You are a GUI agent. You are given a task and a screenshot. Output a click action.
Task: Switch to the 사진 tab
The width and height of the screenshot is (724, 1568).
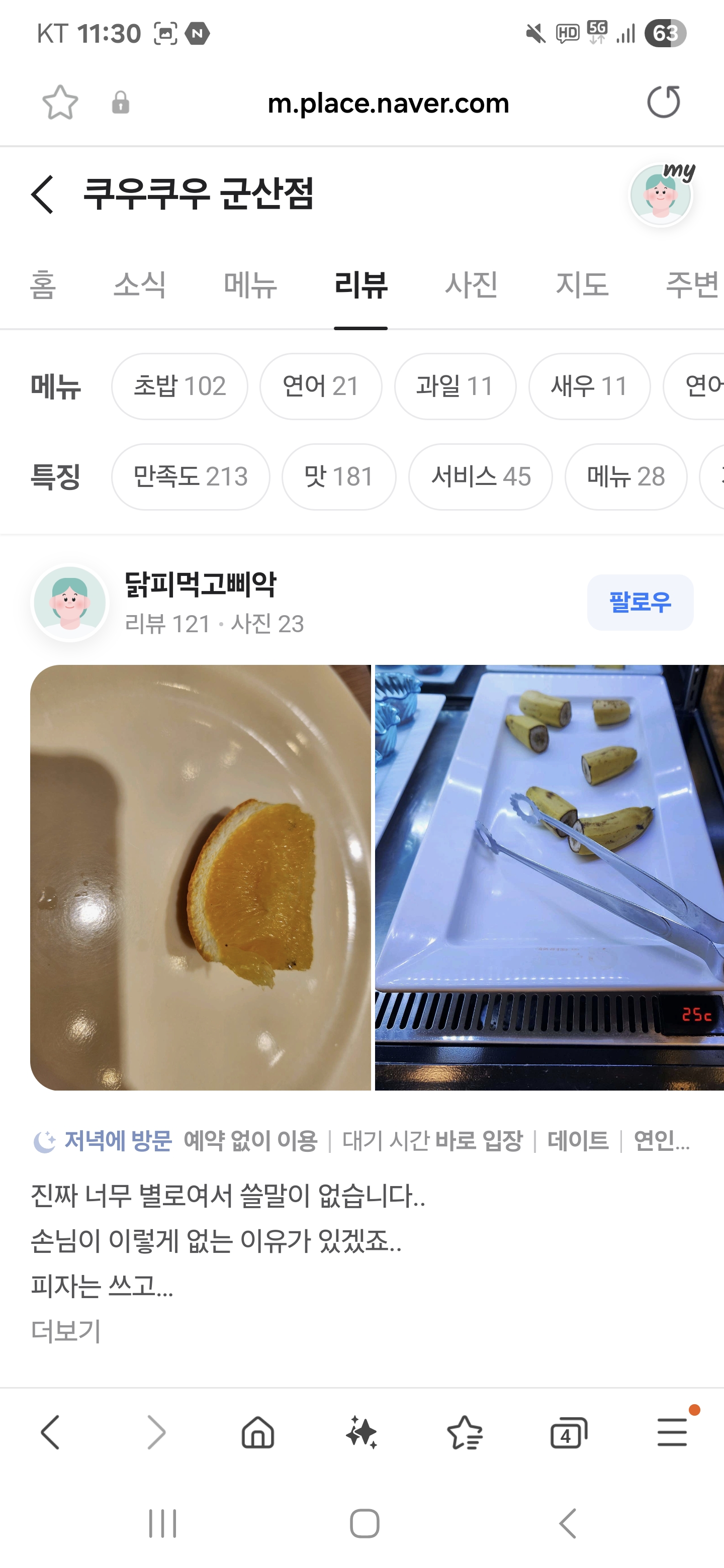point(471,285)
